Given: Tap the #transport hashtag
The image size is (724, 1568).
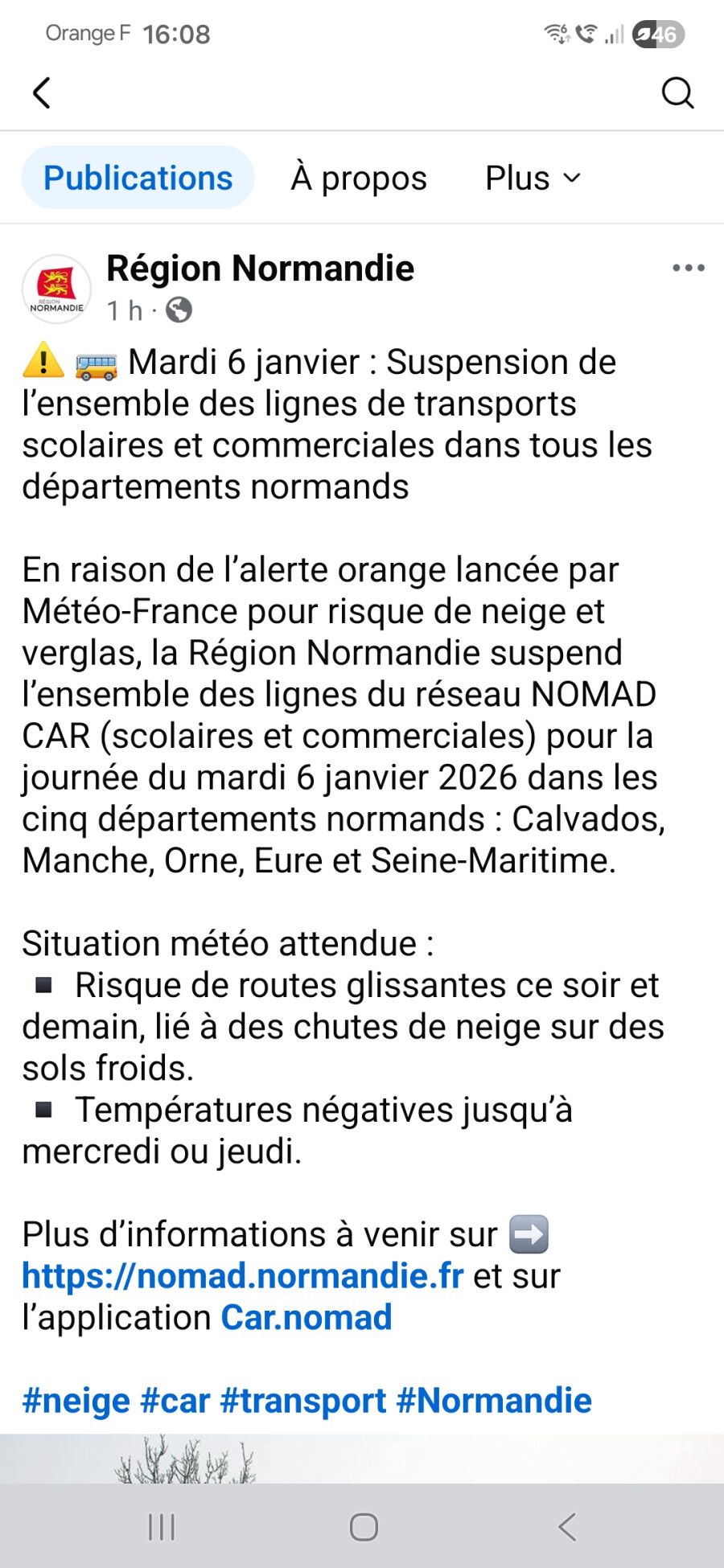Looking at the screenshot, I should pyautogui.click(x=302, y=1400).
